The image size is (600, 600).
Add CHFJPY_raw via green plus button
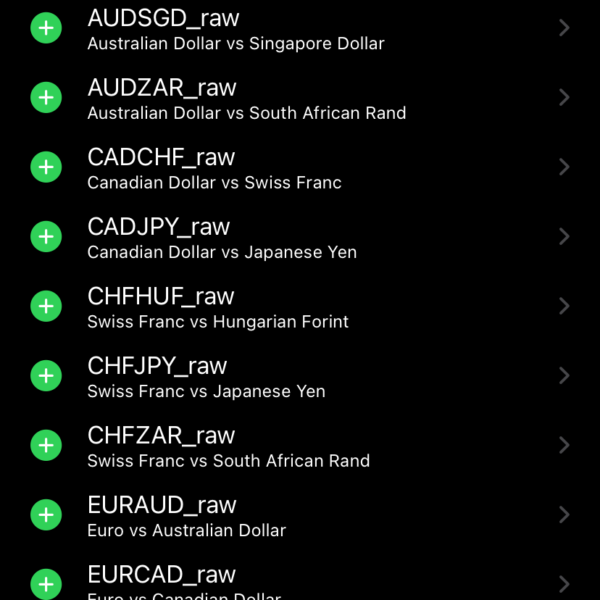point(46,376)
